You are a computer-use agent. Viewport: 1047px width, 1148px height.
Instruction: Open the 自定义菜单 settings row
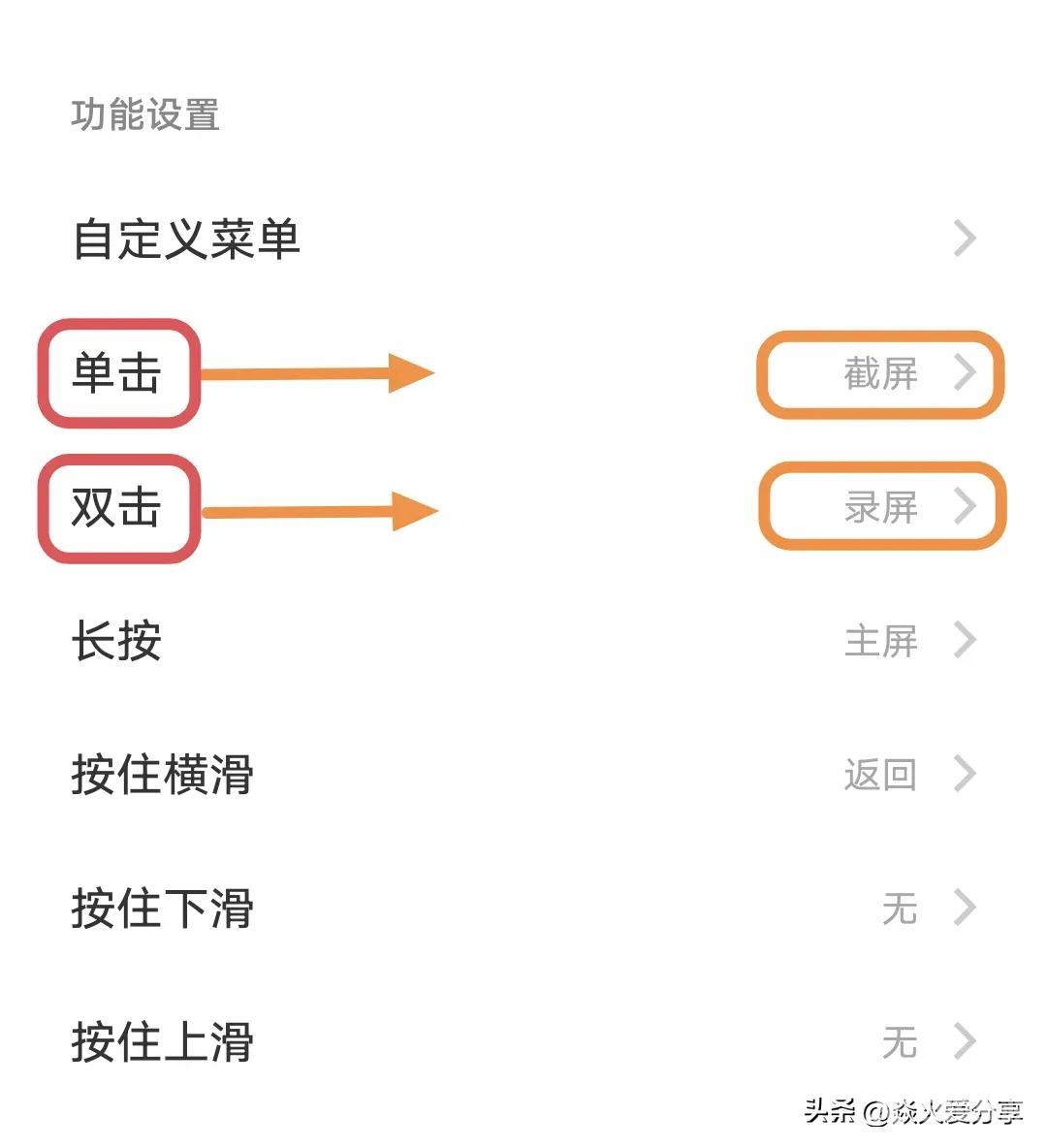(x=523, y=239)
